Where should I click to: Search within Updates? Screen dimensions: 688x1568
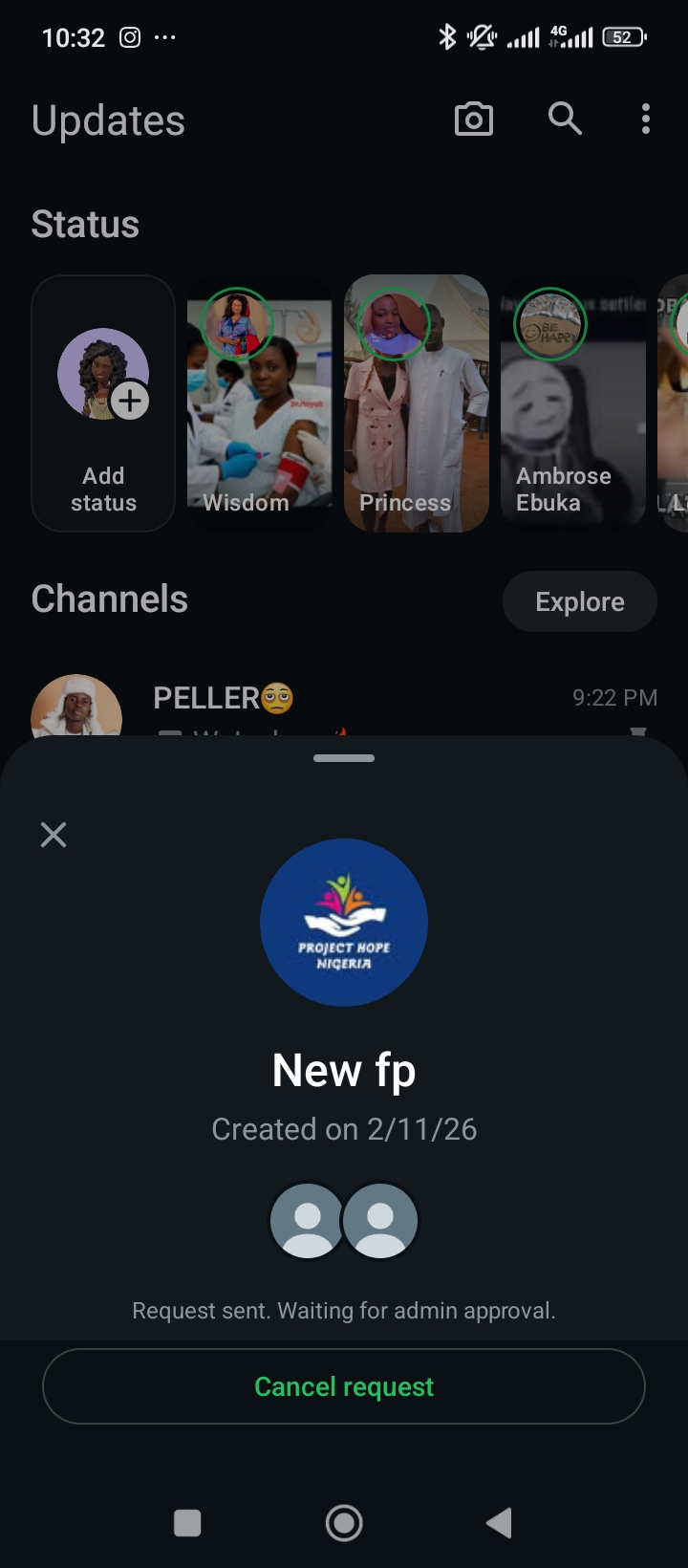click(565, 120)
